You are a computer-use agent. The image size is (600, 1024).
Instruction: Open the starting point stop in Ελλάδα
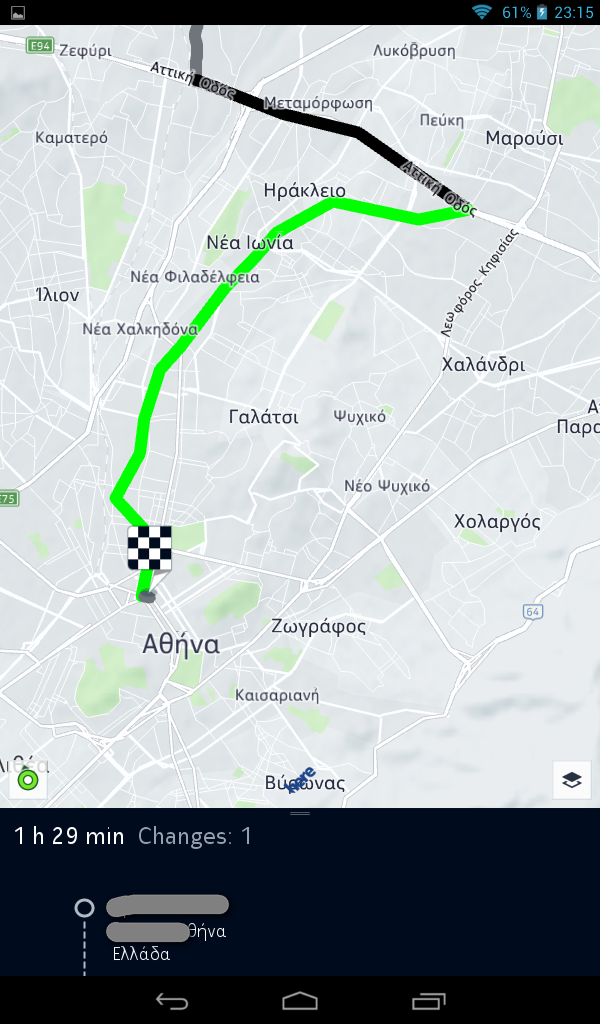[166, 930]
